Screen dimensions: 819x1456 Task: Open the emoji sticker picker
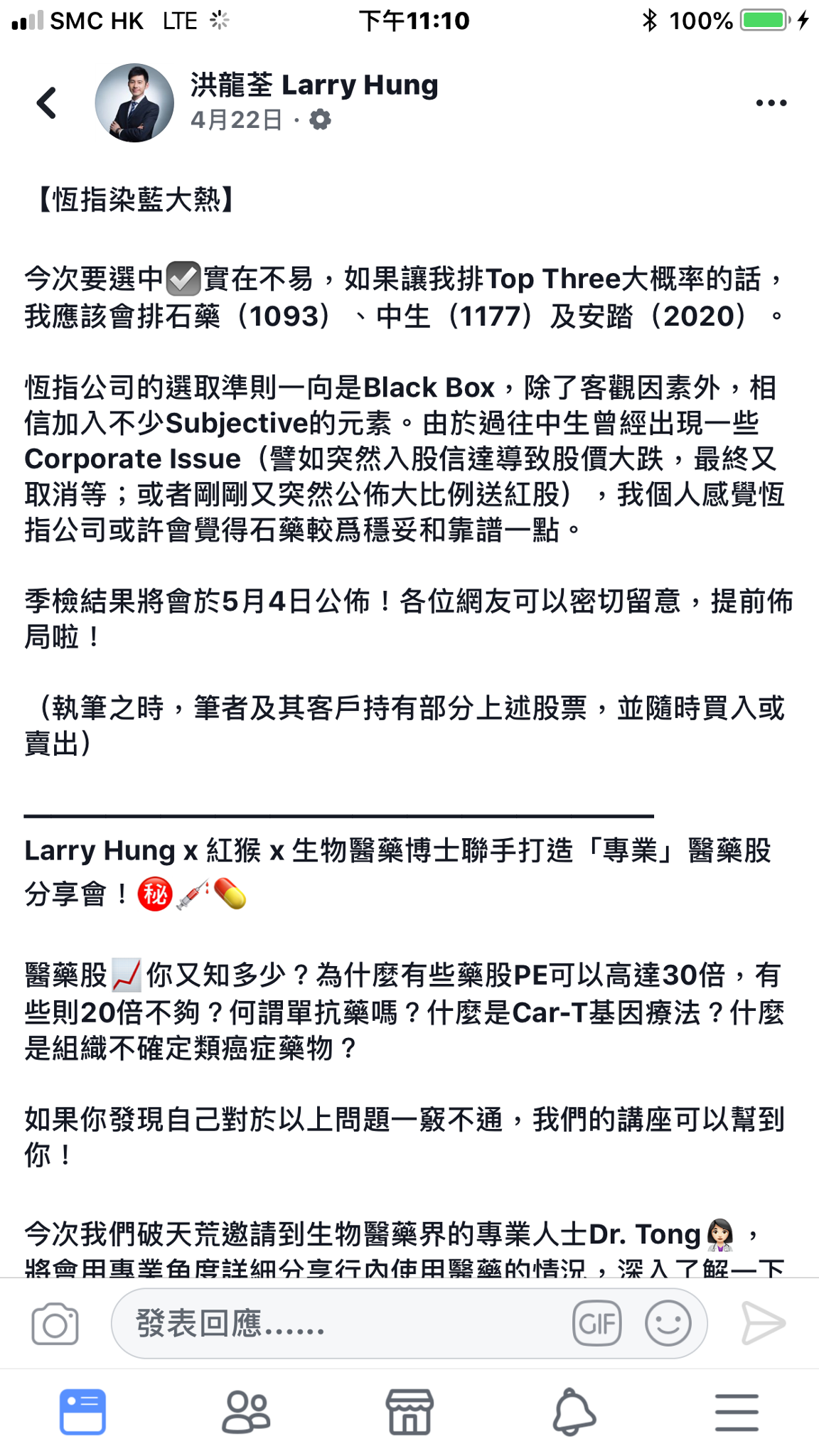coord(668,1324)
